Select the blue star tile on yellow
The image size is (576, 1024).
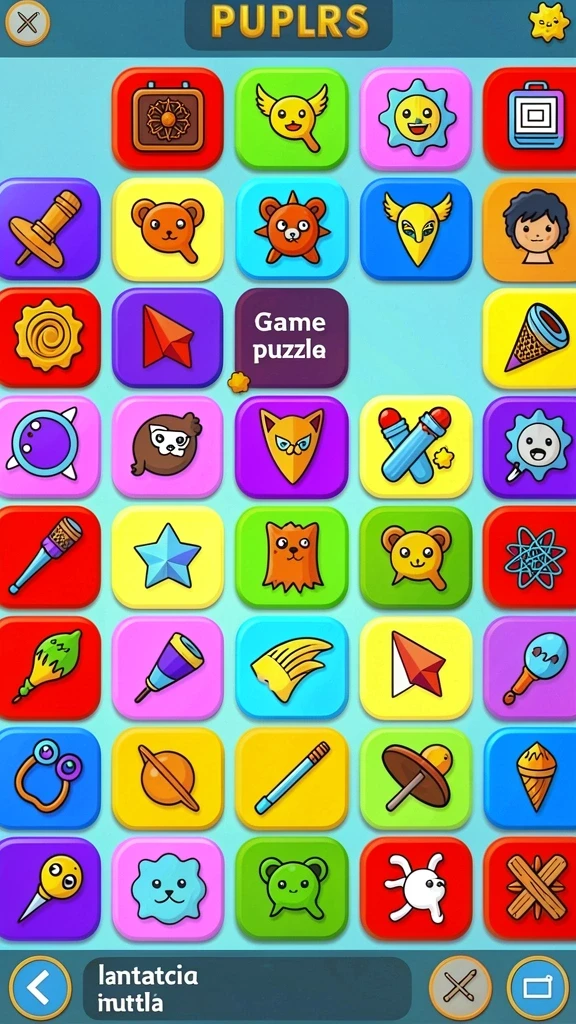[x=168, y=557]
